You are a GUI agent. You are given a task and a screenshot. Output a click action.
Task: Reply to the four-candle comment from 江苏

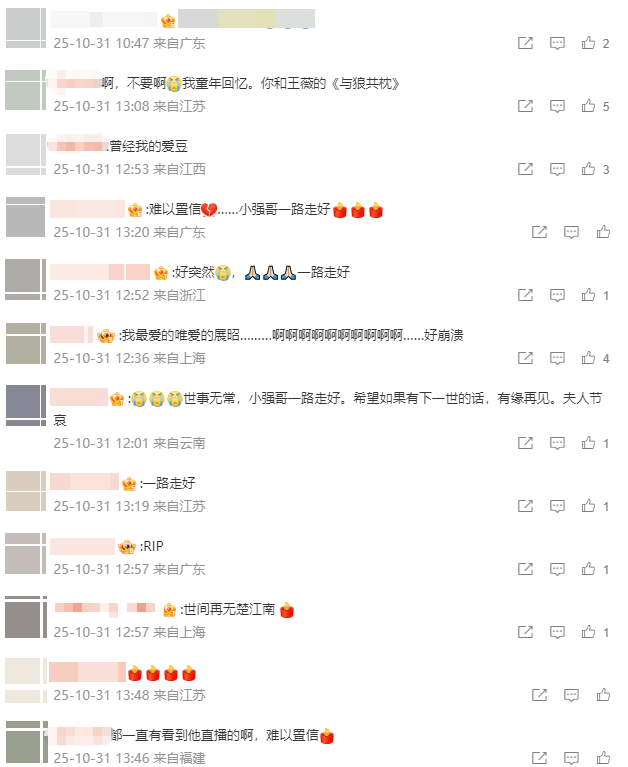pyautogui.click(x=571, y=695)
